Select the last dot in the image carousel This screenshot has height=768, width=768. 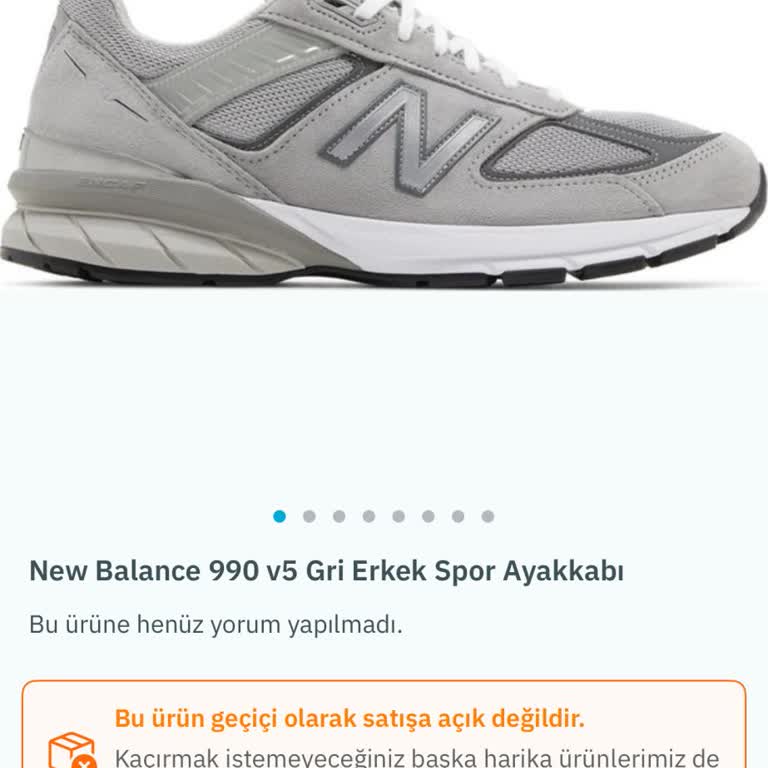coord(488,516)
